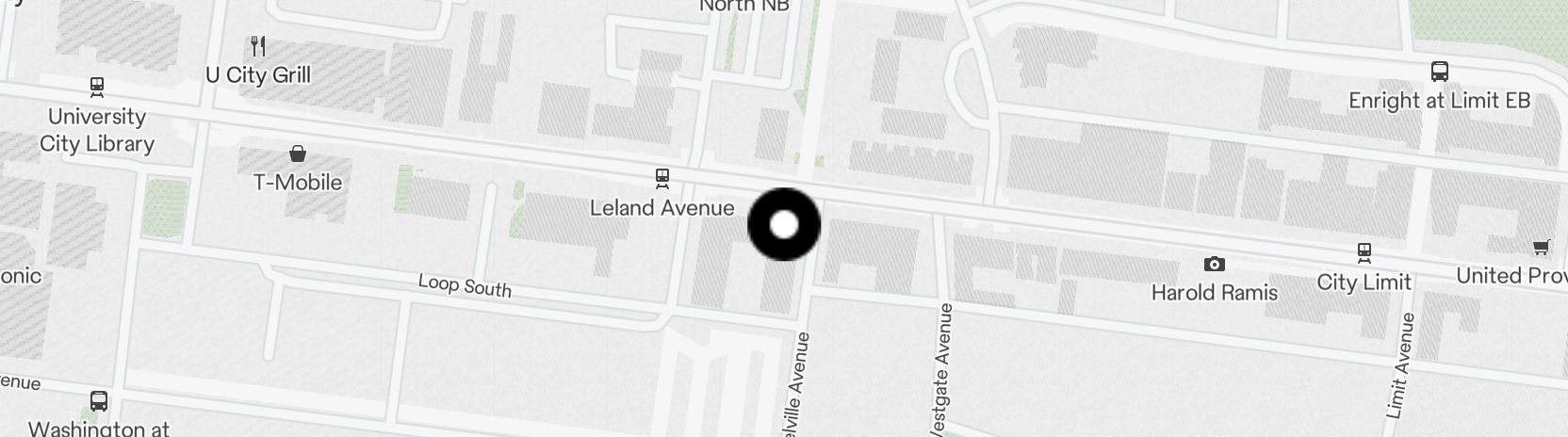
Task: Select the U City Grill restaurant marker
Action: [258, 46]
